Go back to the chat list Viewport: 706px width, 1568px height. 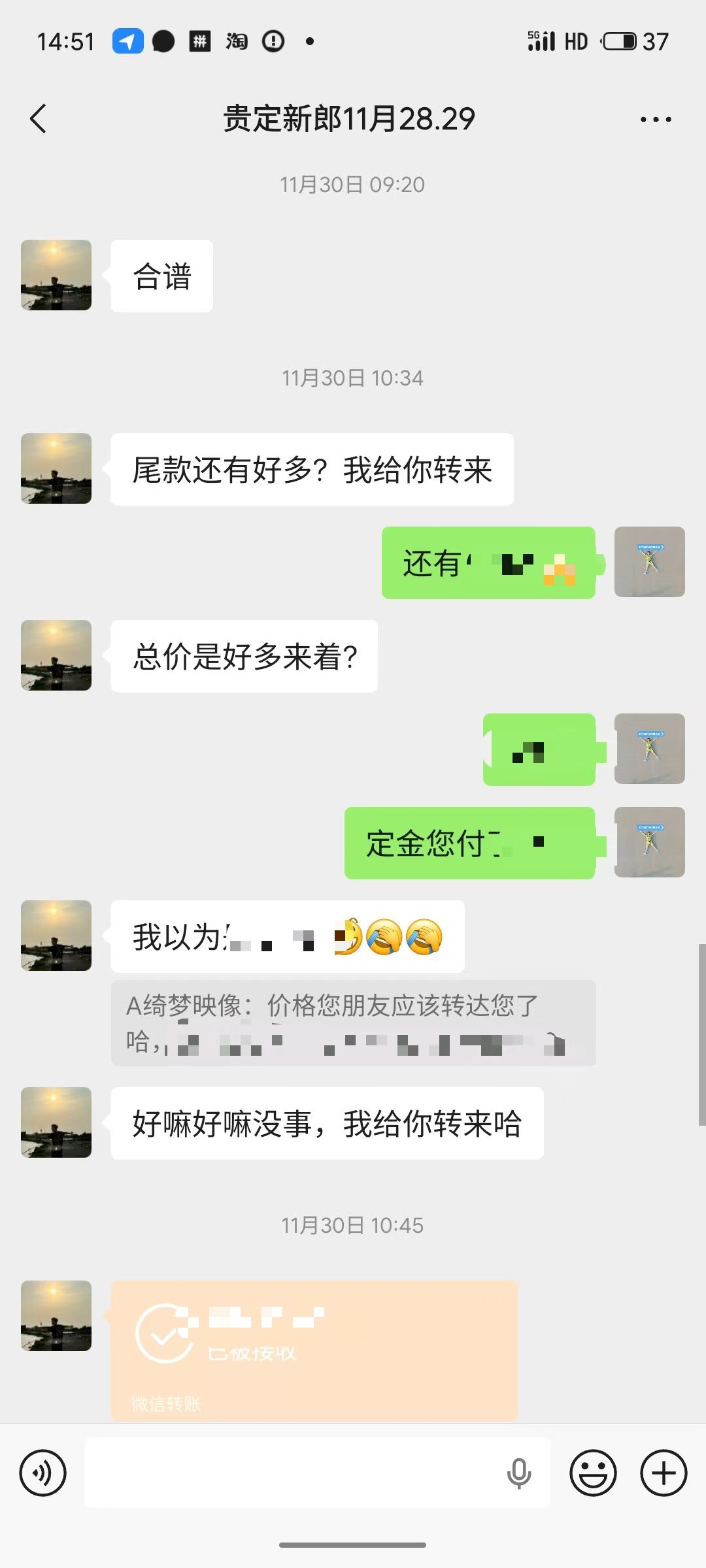(x=39, y=119)
